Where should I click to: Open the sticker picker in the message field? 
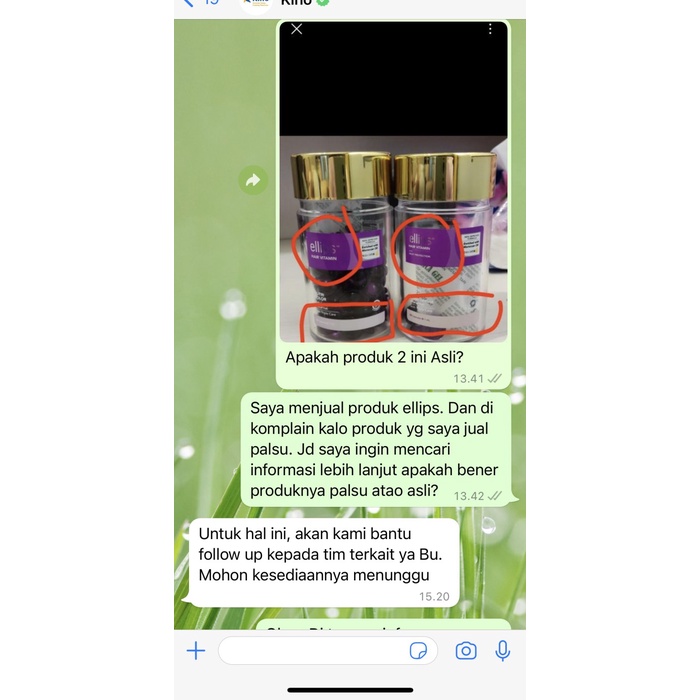point(419,651)
